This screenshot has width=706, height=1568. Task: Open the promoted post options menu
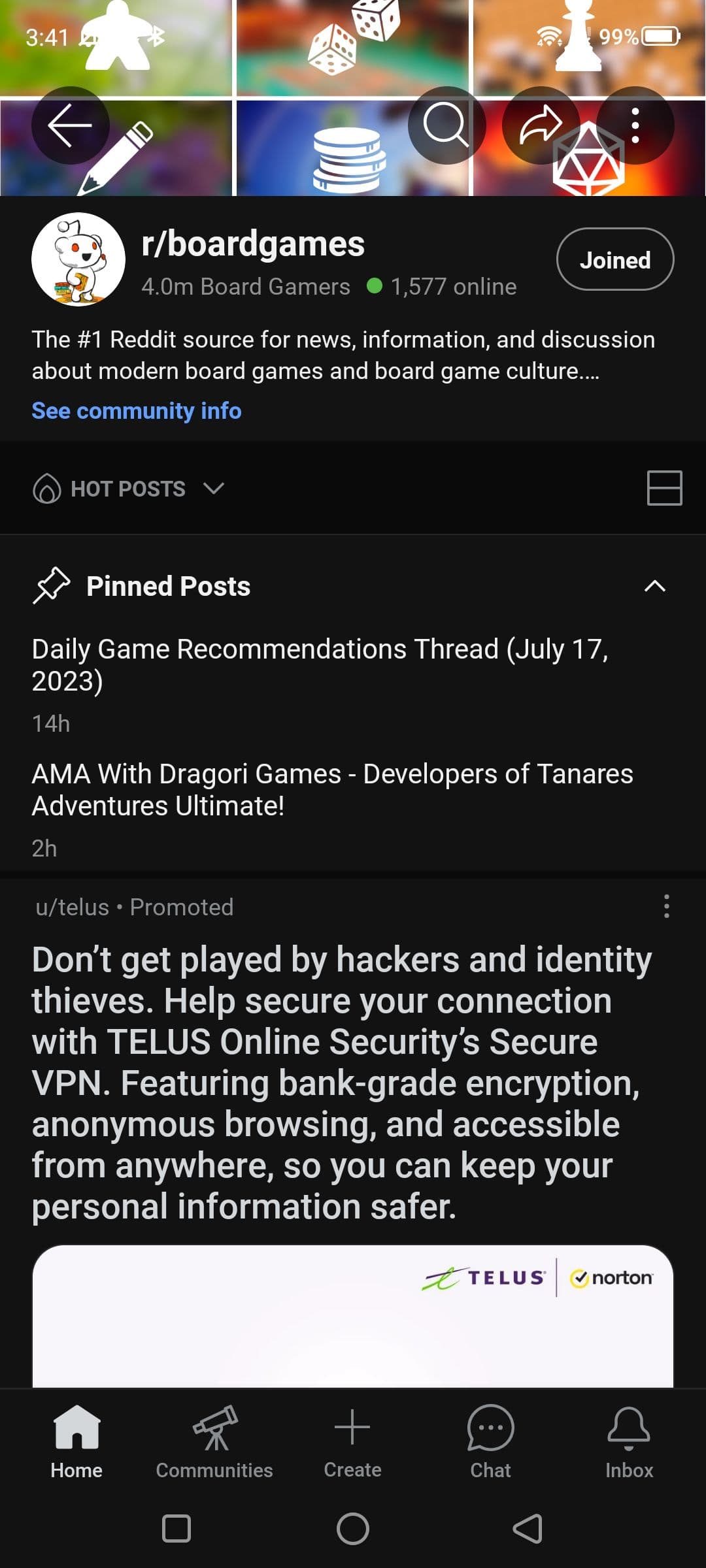[667, 907]
